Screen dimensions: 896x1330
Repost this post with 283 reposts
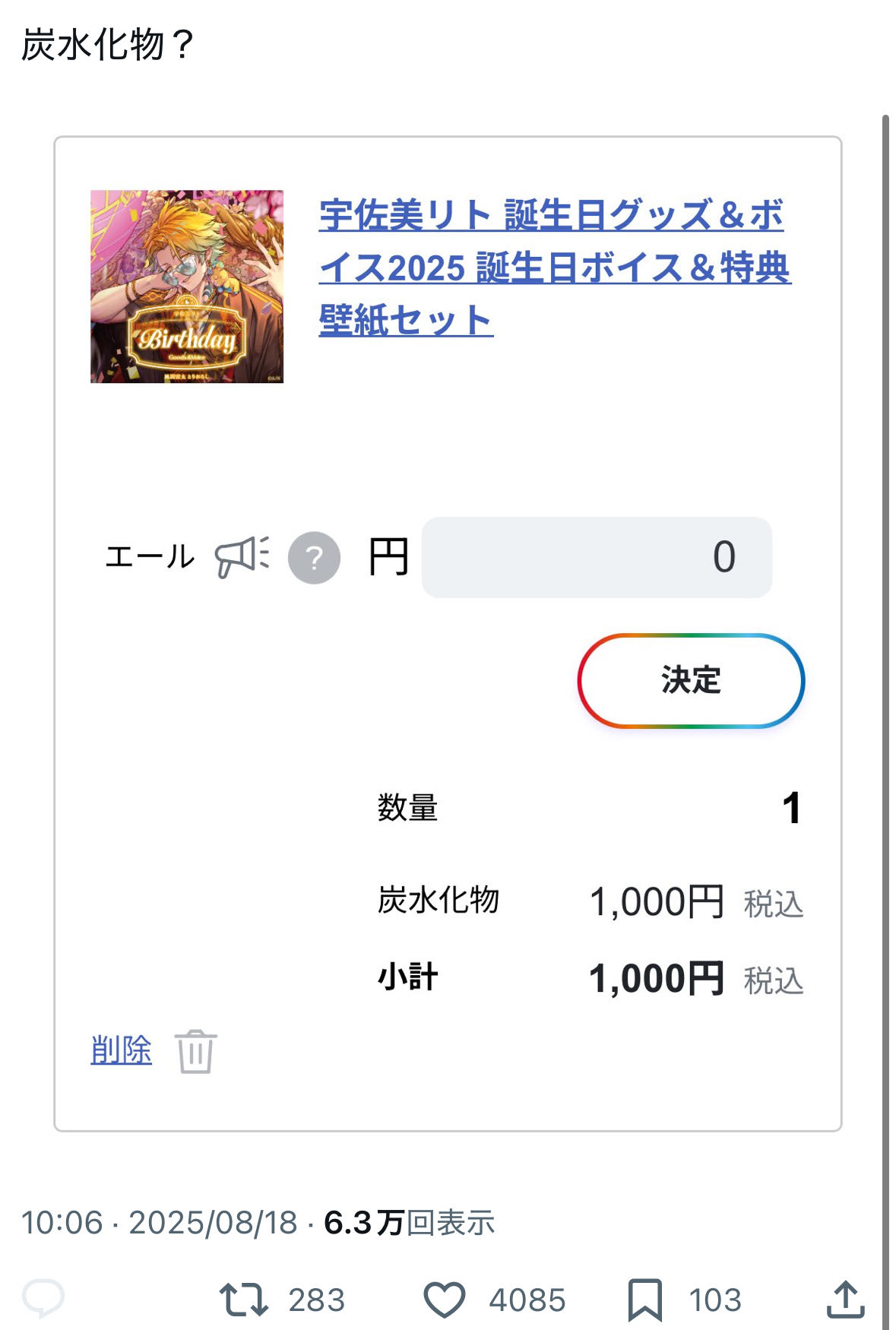point(244,1300)
